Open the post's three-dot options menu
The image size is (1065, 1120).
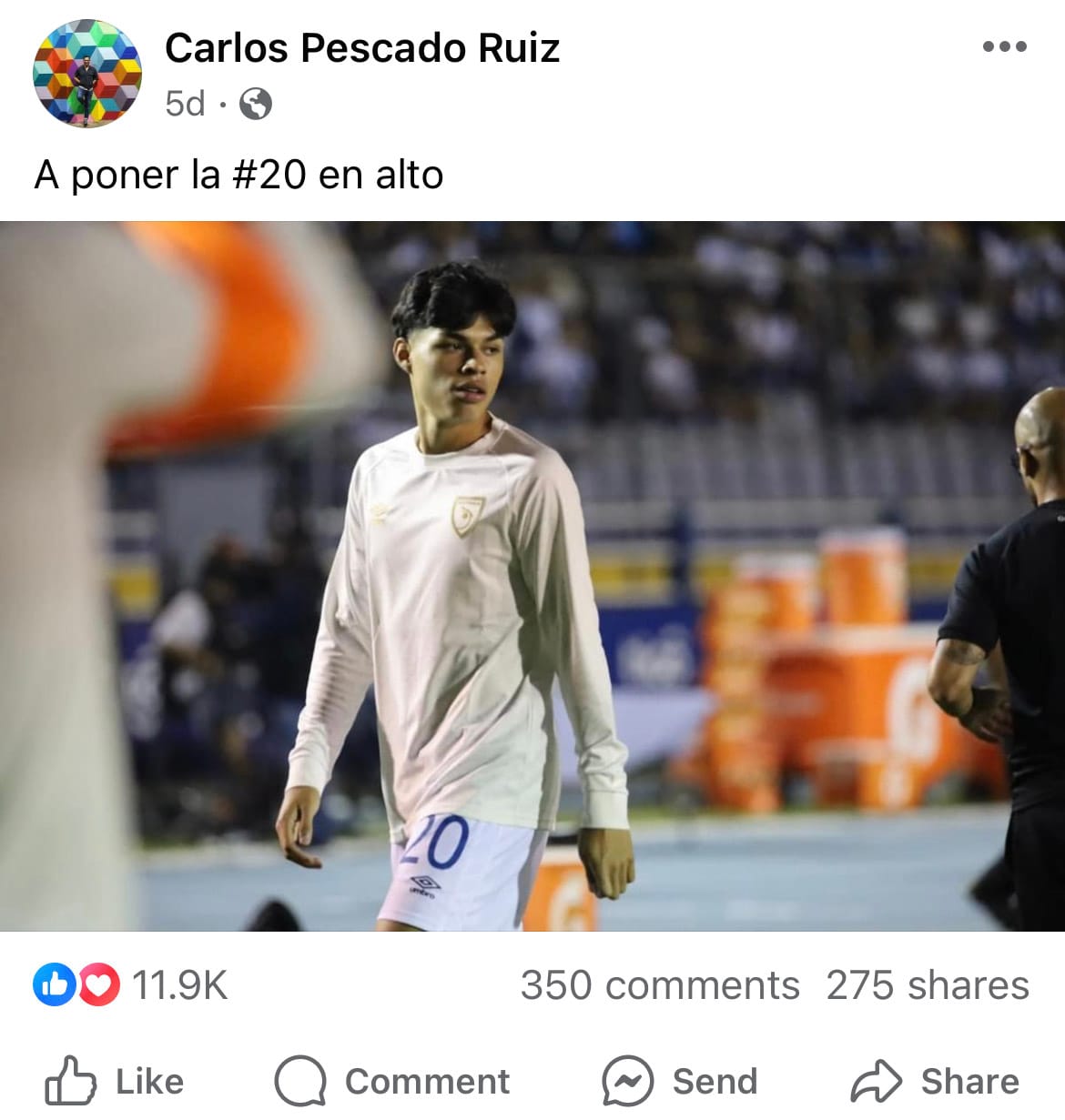click(1004, 46)
